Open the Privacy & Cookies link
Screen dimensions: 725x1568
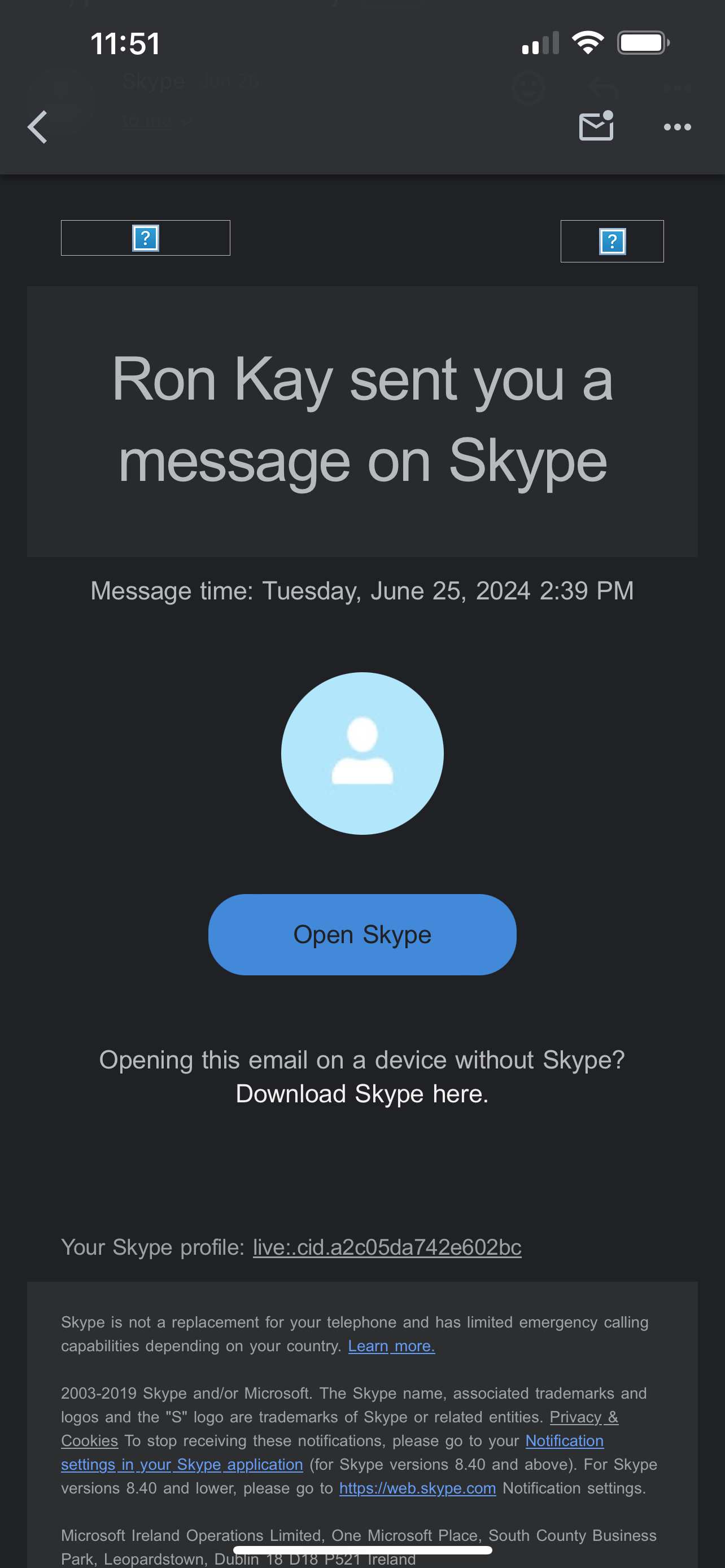[340, 1429]
